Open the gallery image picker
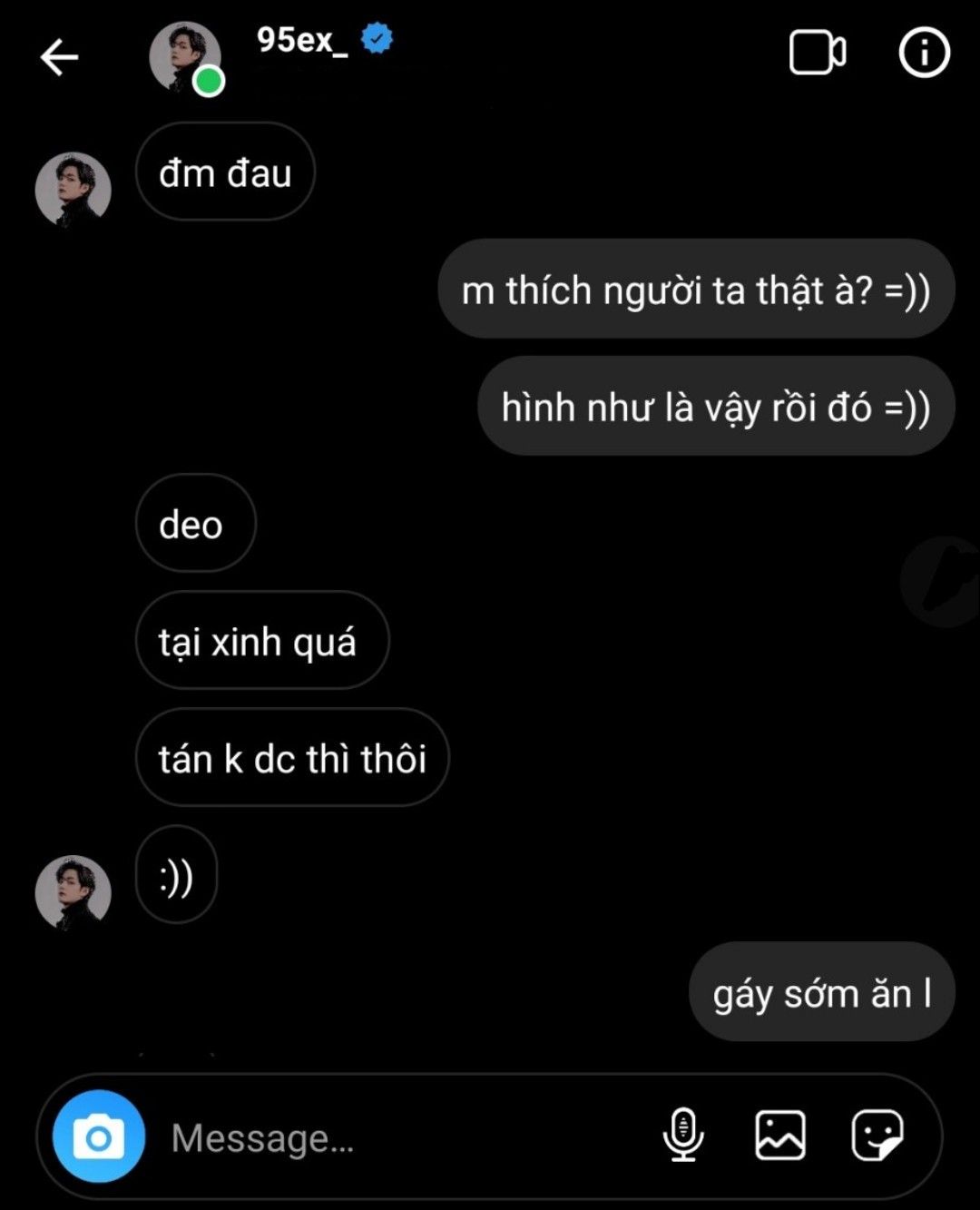Screen dimensions: 980x1210 point(780,1135)
